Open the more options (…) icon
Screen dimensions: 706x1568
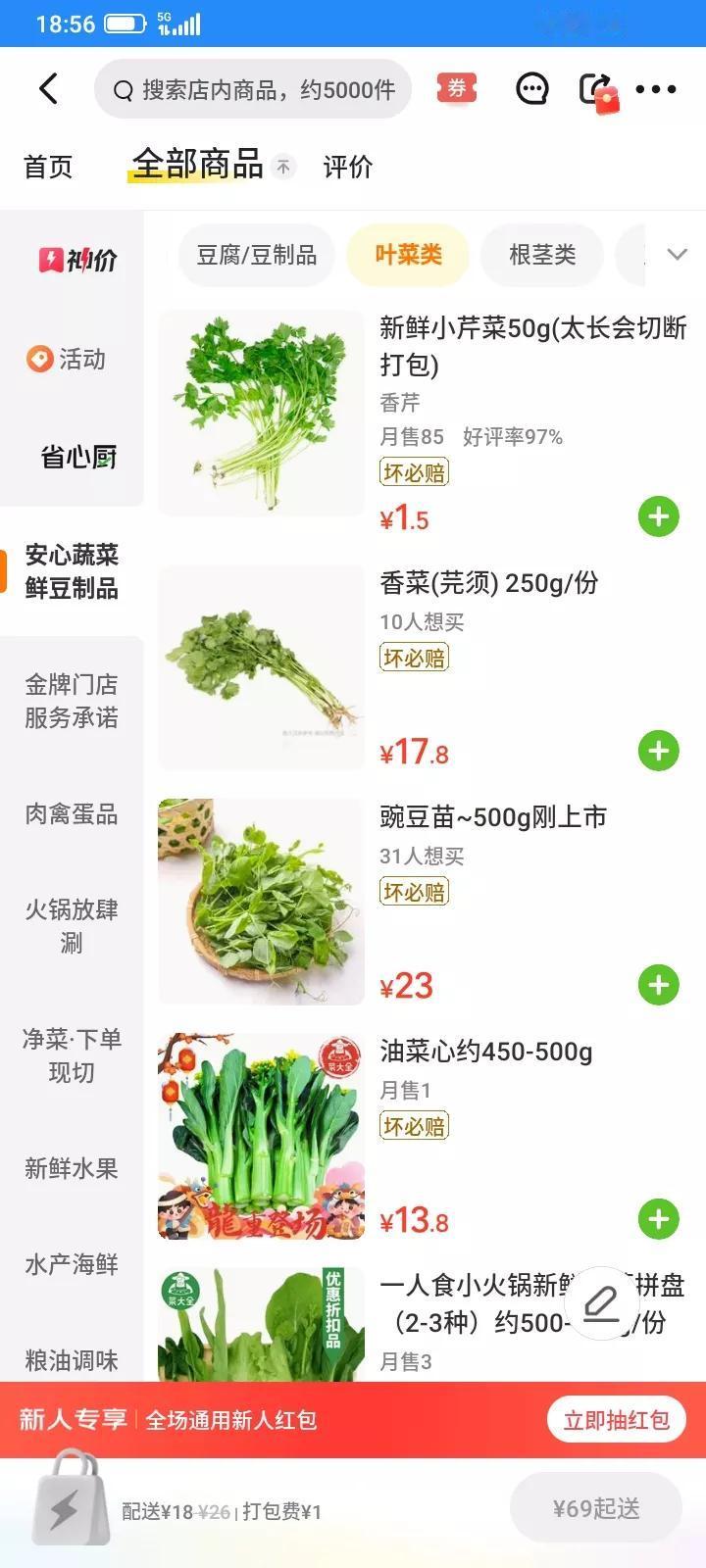click(655, 88)
